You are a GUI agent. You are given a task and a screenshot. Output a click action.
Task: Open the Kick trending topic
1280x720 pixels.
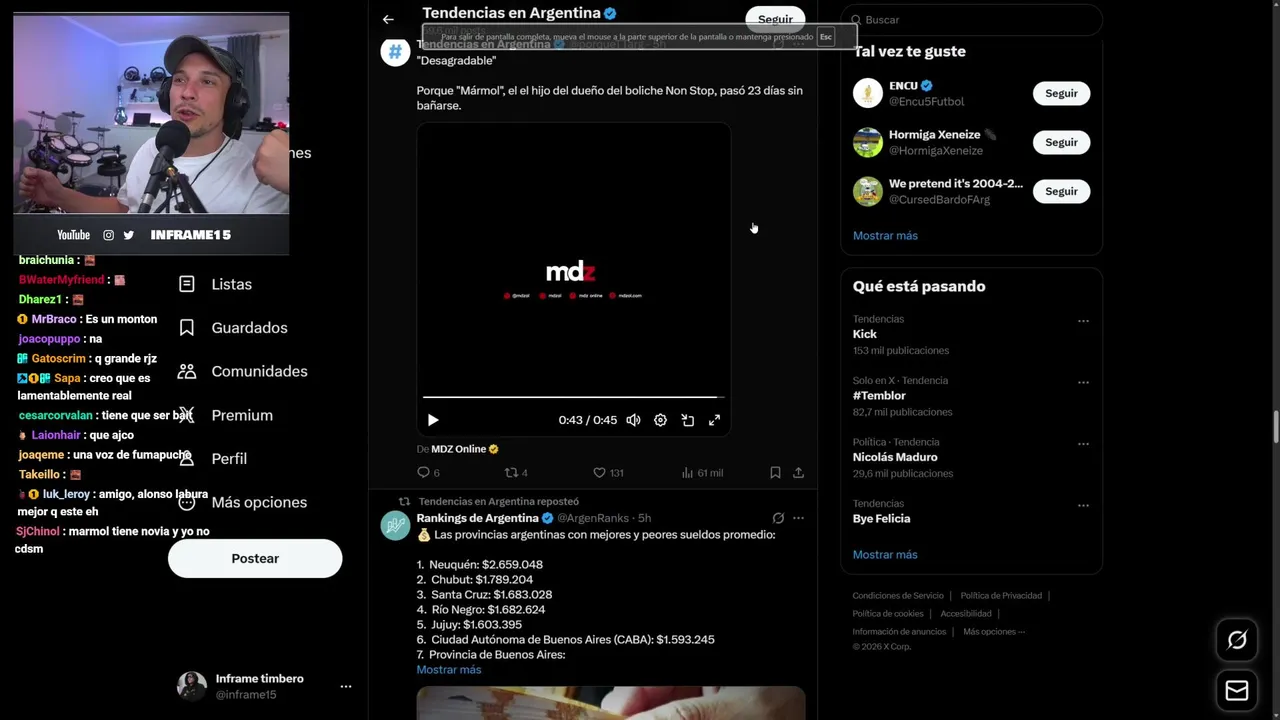[865, 334]
